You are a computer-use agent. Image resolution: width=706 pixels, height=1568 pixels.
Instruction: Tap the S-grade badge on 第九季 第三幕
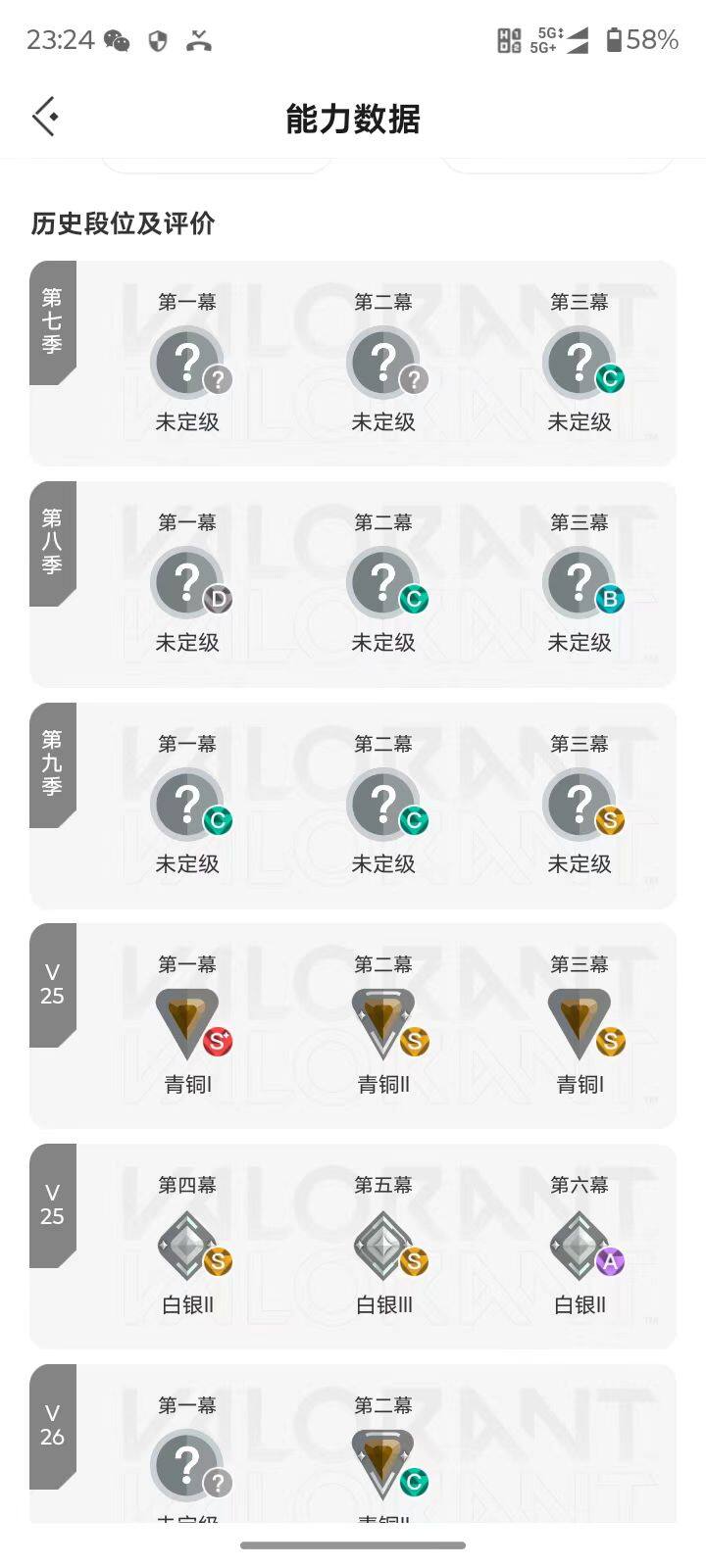[610, 821]
